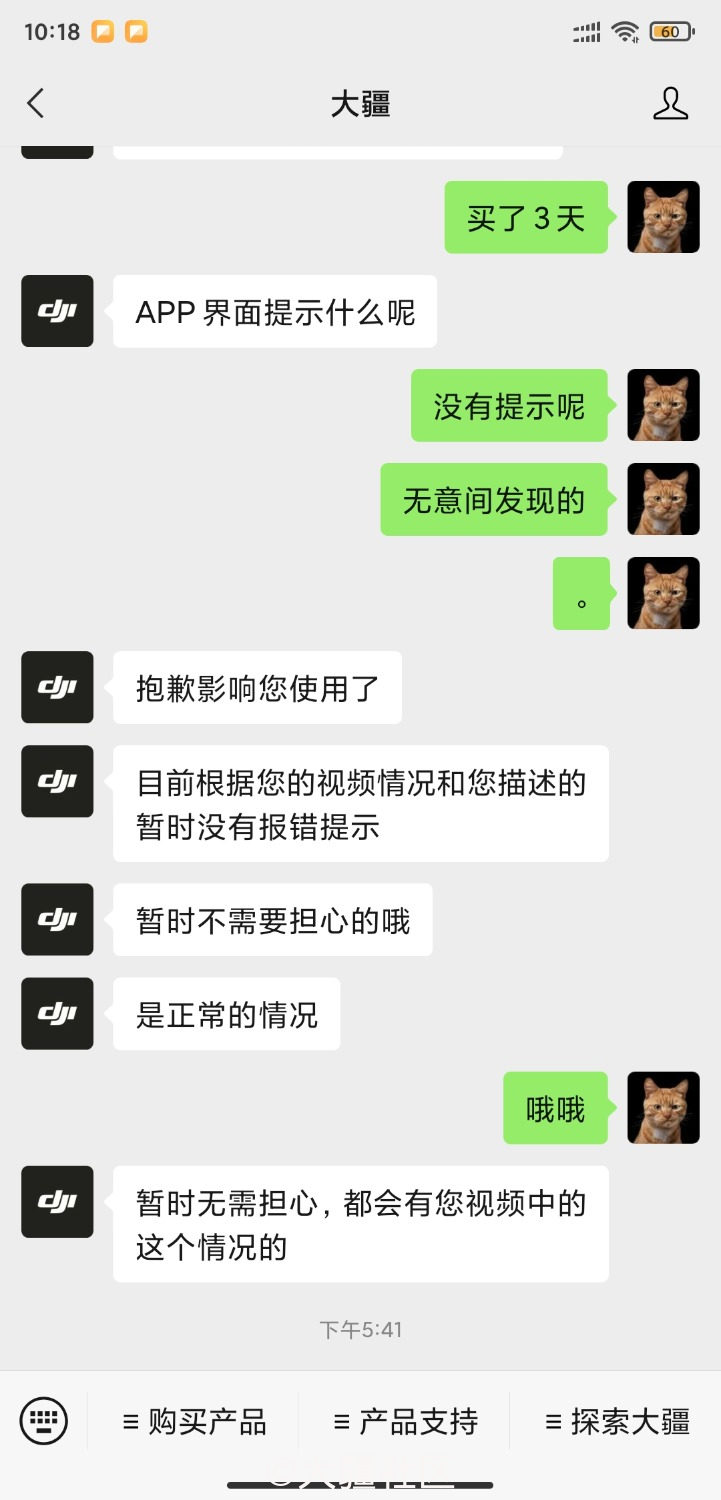Screen dimensions: 721x1500
Task: Expand the 探索大疆 menu
Action: pyautogui.click(x=617, y=1421)
